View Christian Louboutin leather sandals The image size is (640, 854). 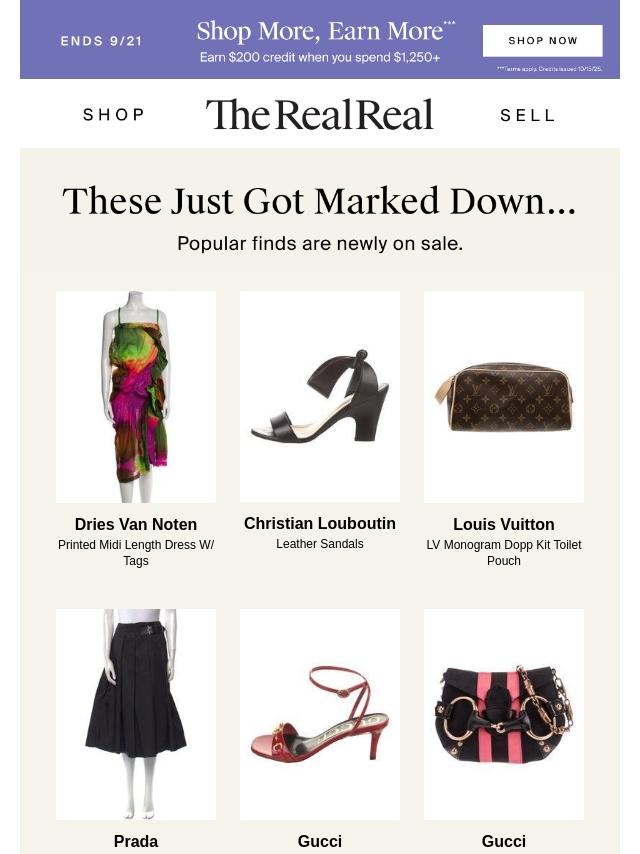point(320,397)
